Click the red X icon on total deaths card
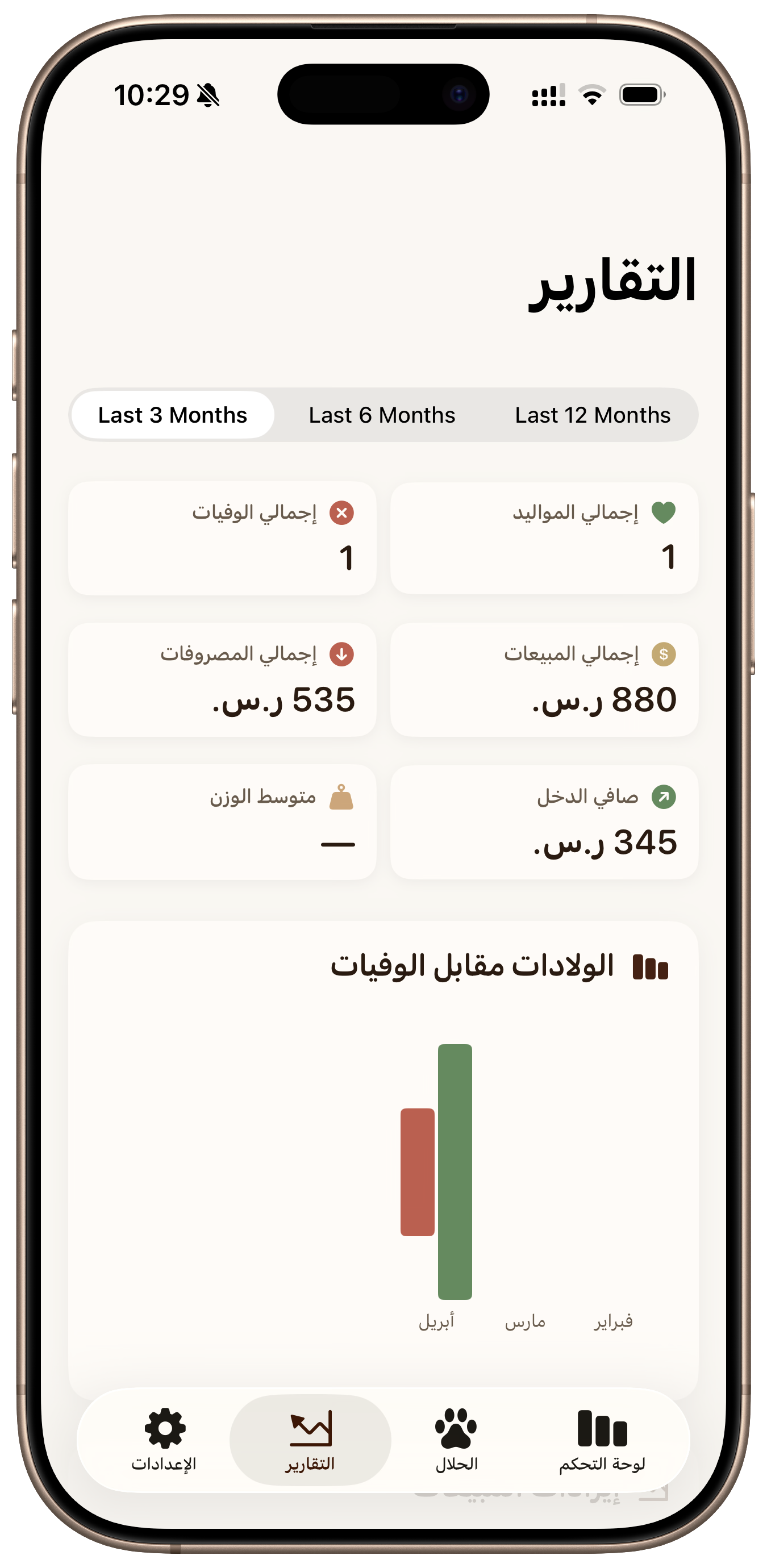The image size is (767, 1568). click(342, 512)
